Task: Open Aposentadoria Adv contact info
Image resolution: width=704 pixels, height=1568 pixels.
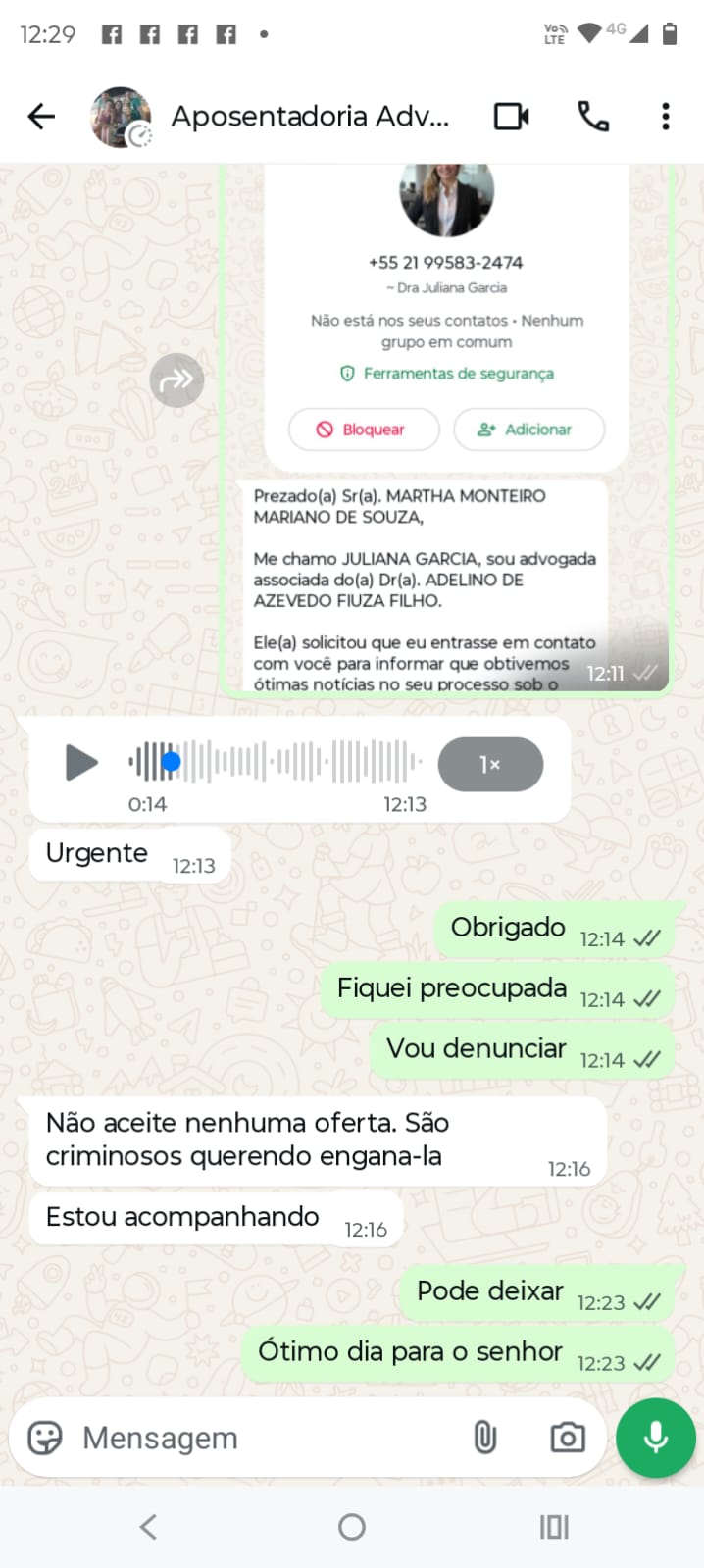Action: tap(309, 117)
